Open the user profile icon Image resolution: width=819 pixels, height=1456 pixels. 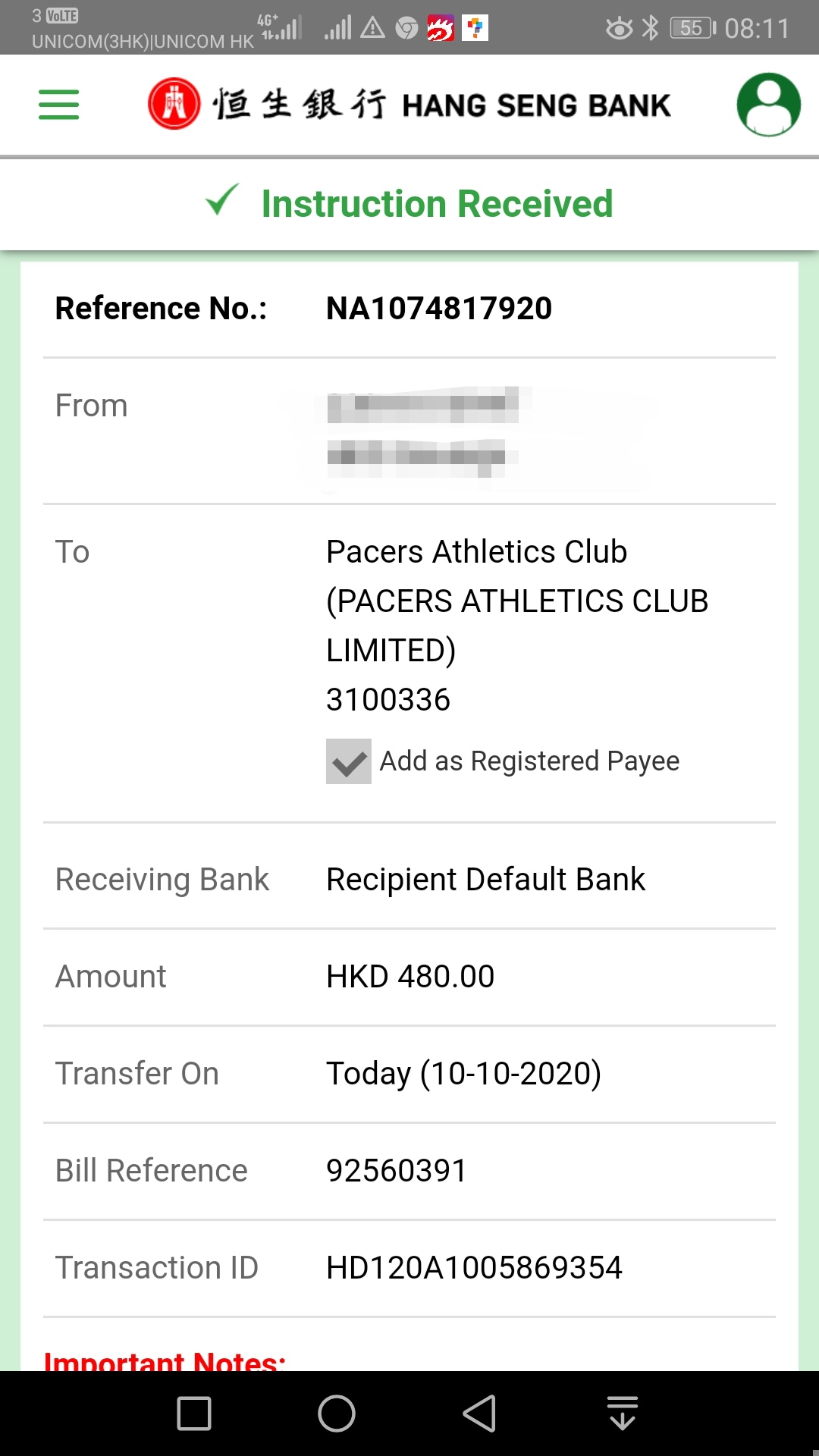768,105
